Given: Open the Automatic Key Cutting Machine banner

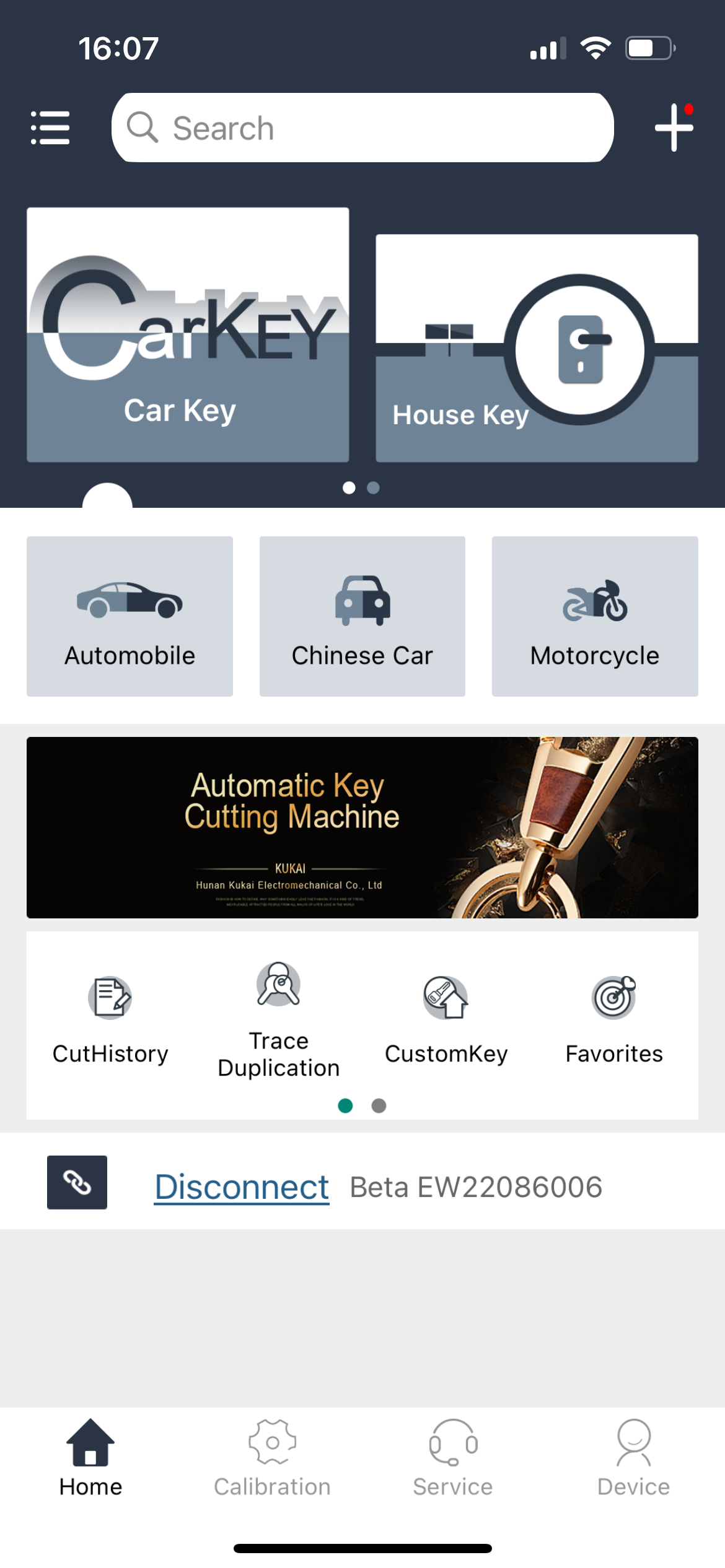Looking at the screenshot, I should tap(362, 827).
